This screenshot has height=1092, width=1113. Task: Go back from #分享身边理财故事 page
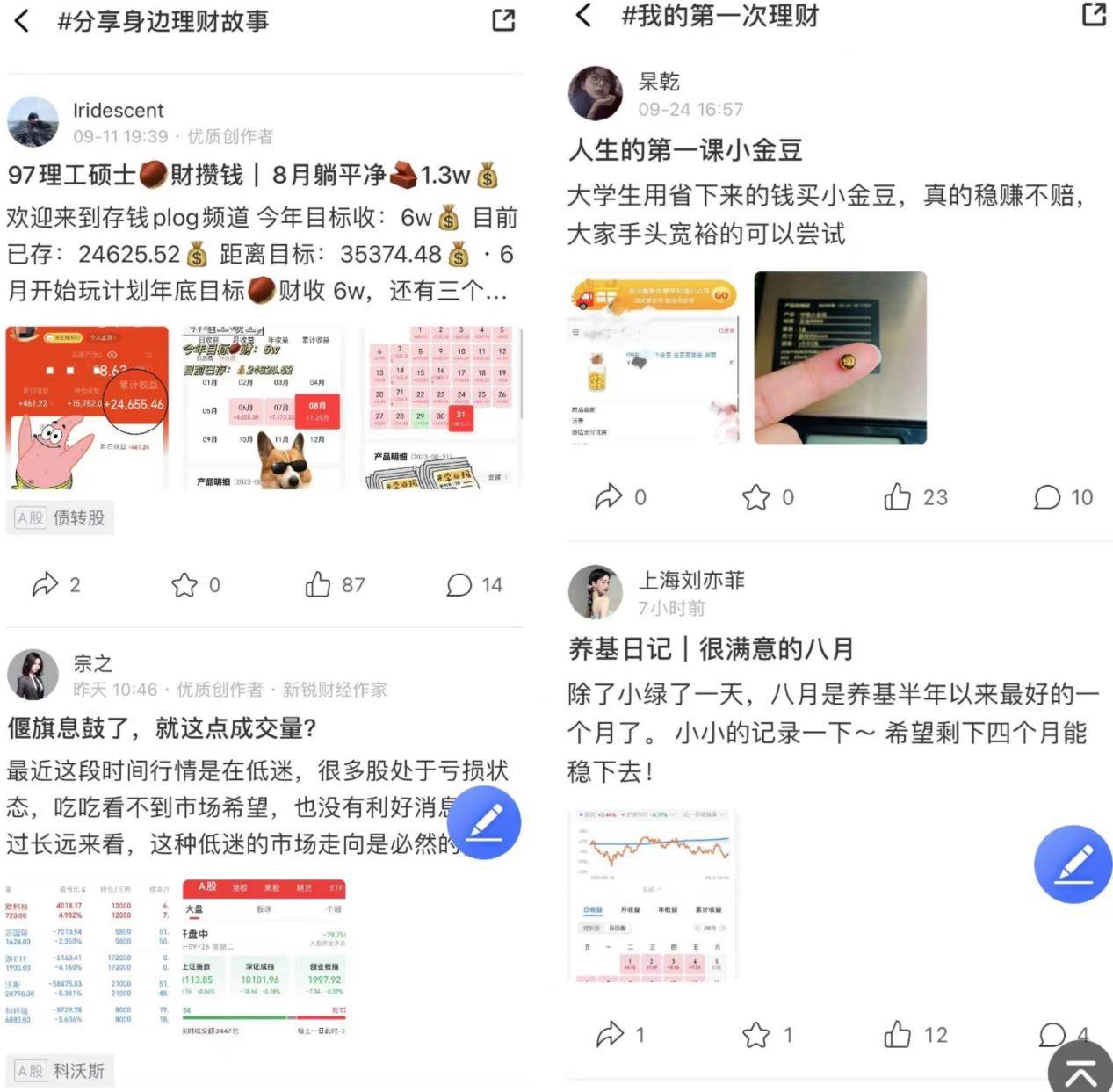pos(23,20)
